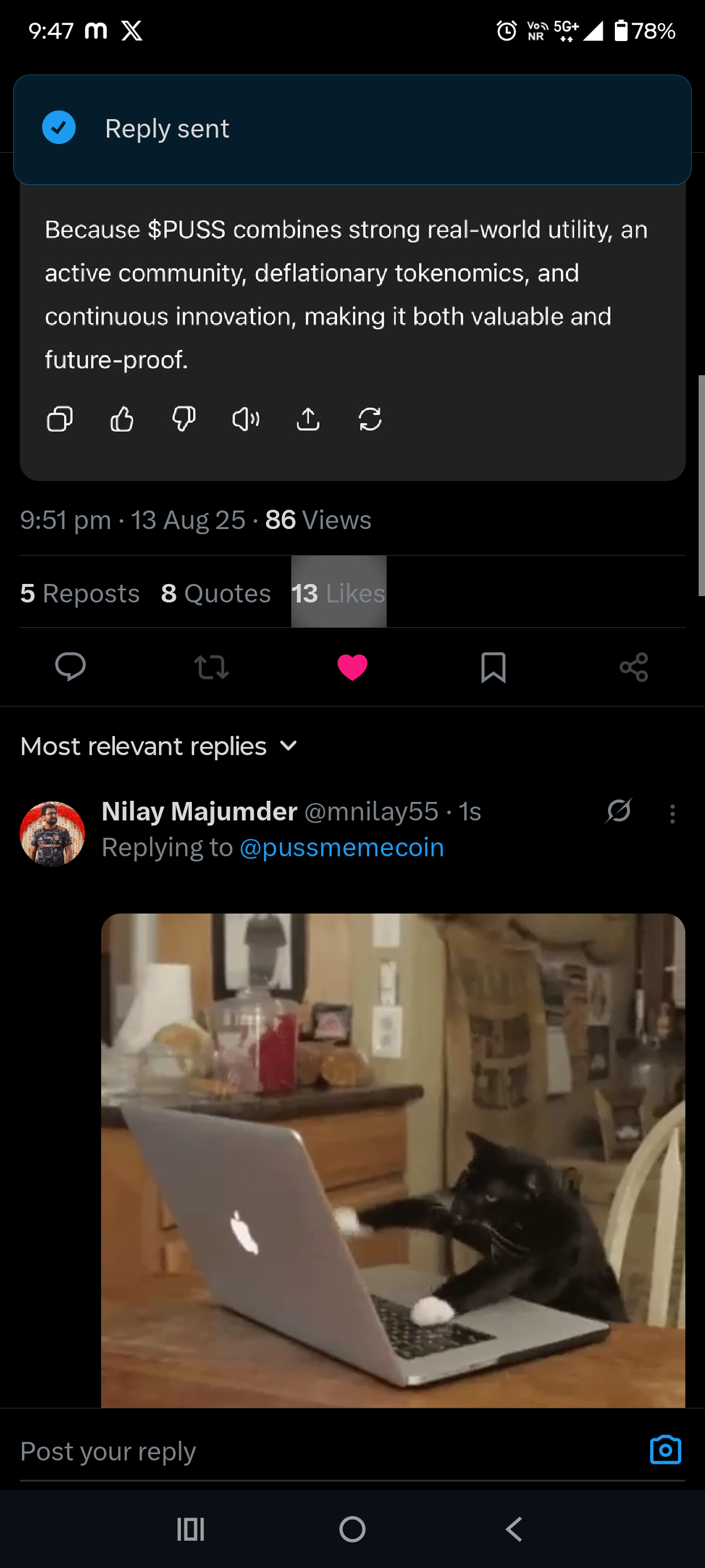Go back using the system back button
This screenshot has height=1568, width=705.
(x=514, y=1529)
